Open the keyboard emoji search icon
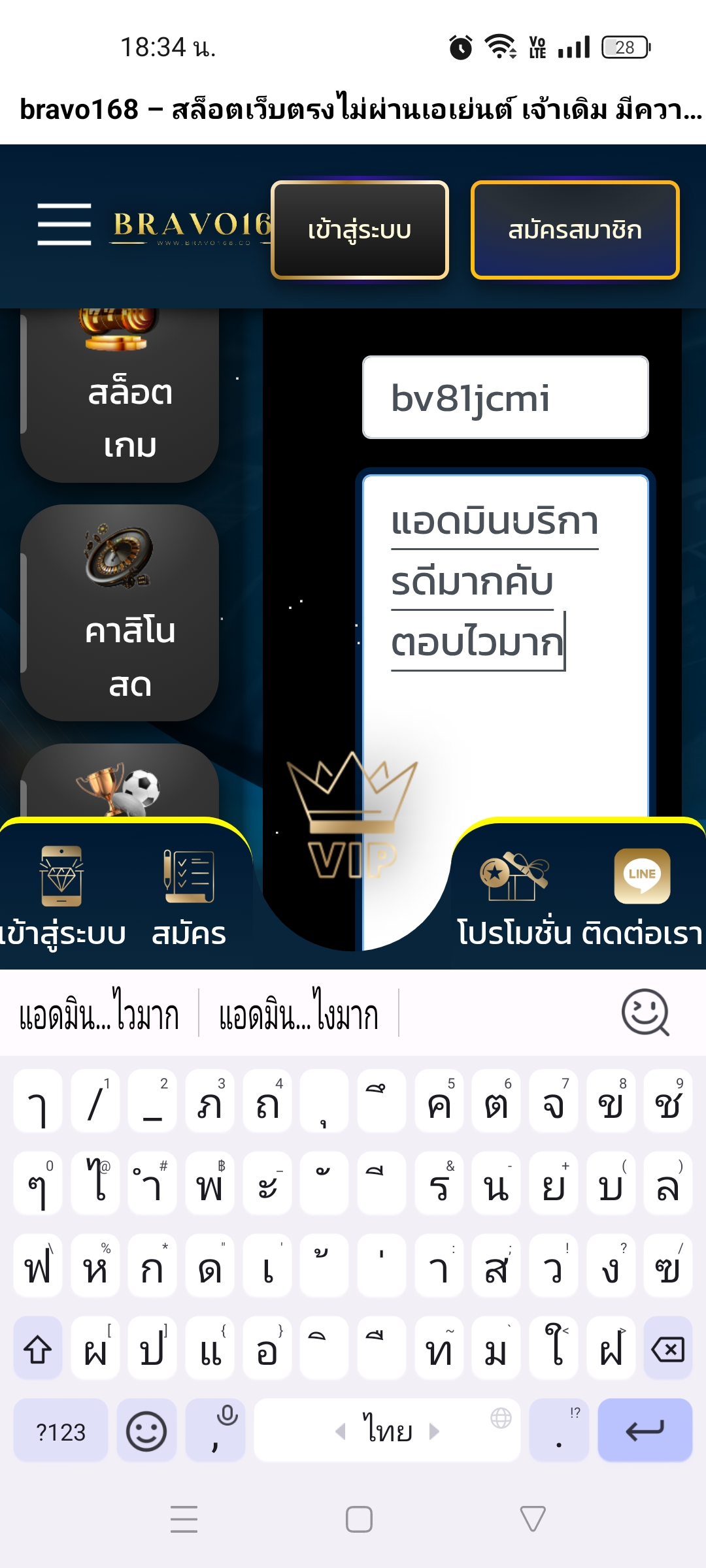706x1568 pixels. (x=645, y=1013)
